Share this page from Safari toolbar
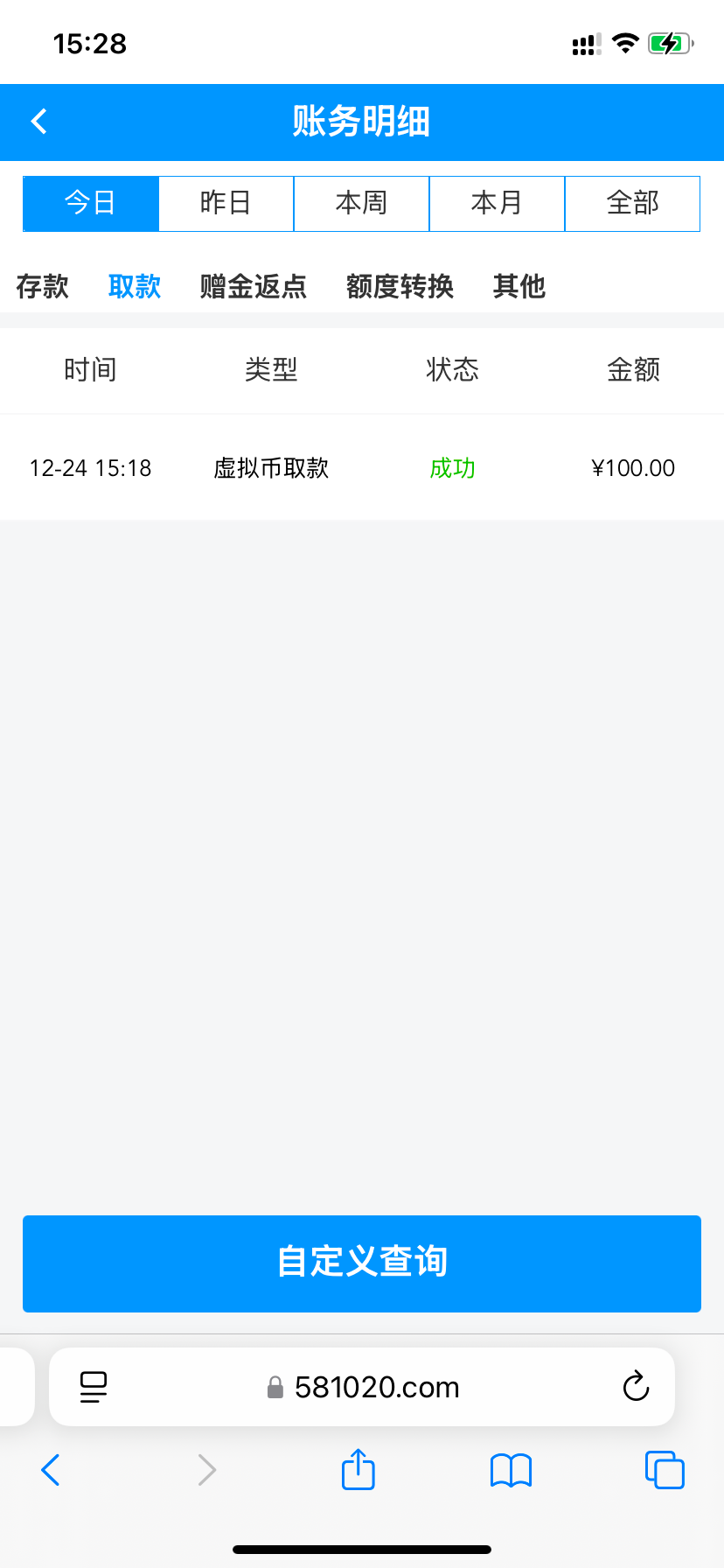 pos(358,1469)
